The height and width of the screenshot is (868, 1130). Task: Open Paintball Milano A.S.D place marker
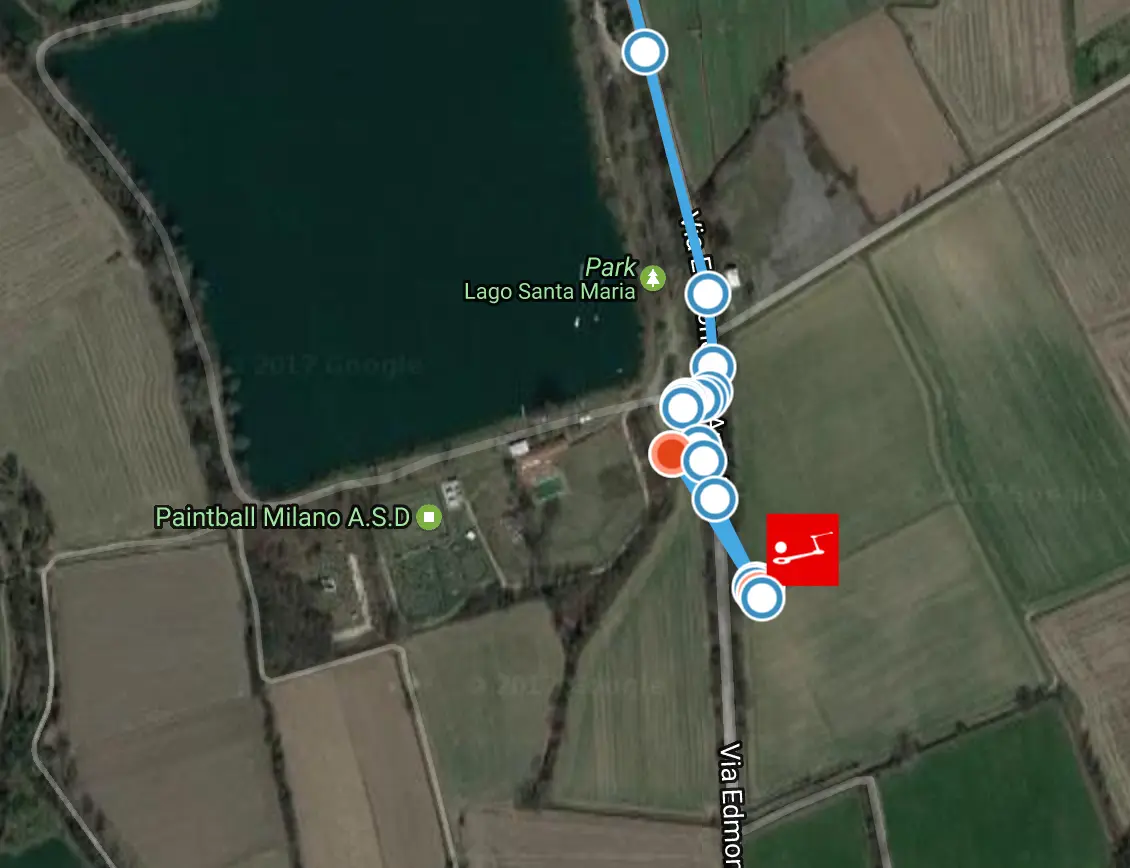429,517
